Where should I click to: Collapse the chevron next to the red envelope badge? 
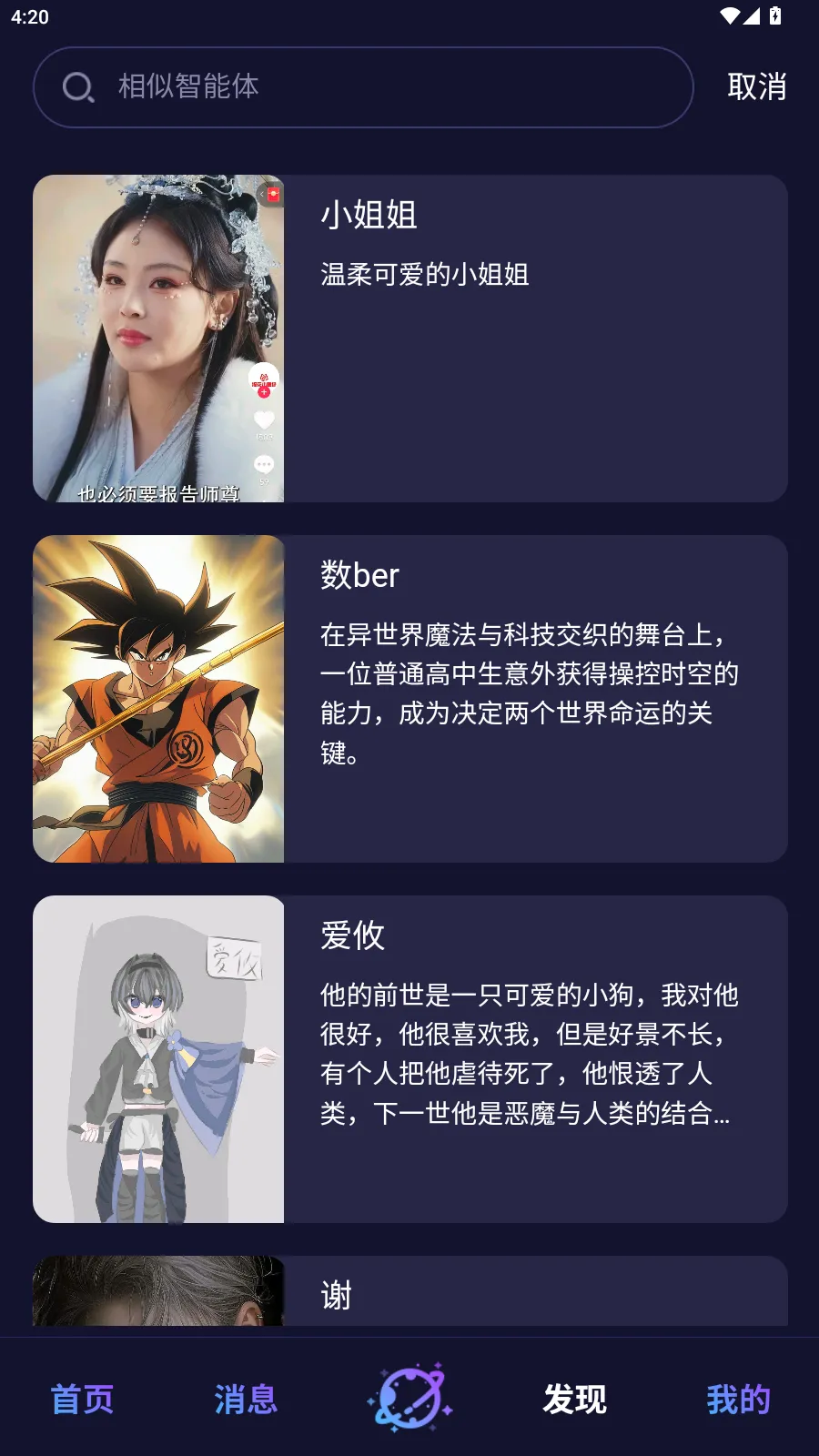[260, 193]
